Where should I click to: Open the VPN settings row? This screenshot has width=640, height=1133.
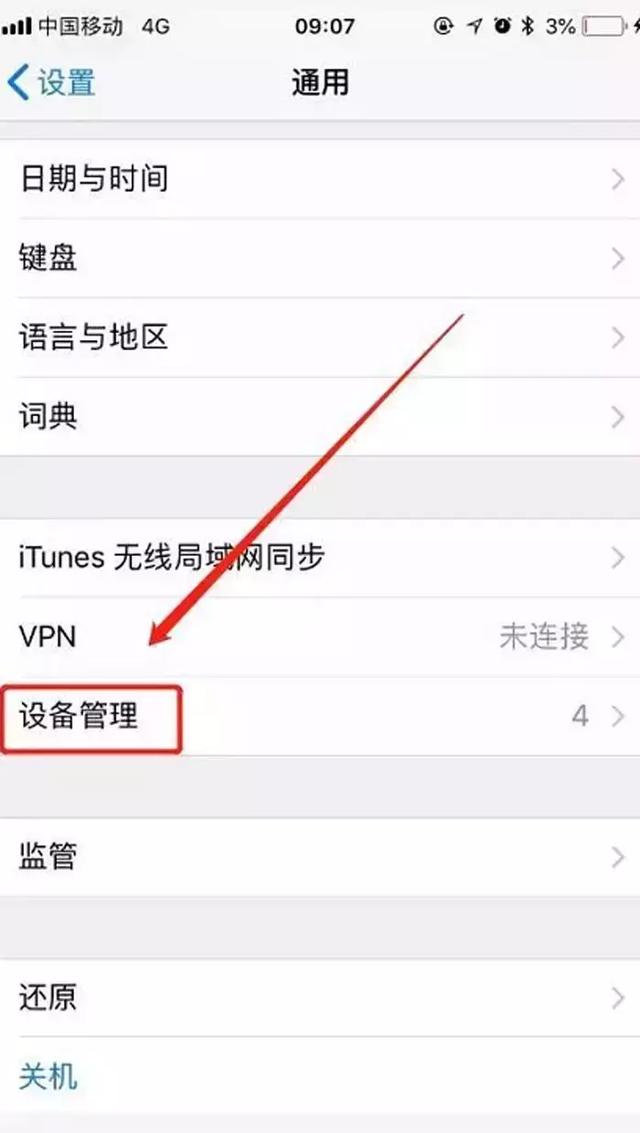click(x=320, y=637)
